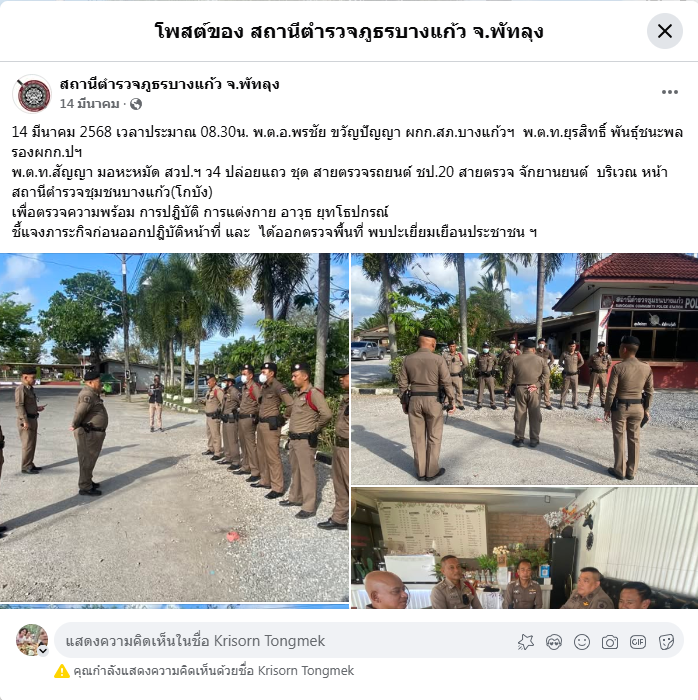
Task: Tap the page's profile picture
Action: point(33,94)
